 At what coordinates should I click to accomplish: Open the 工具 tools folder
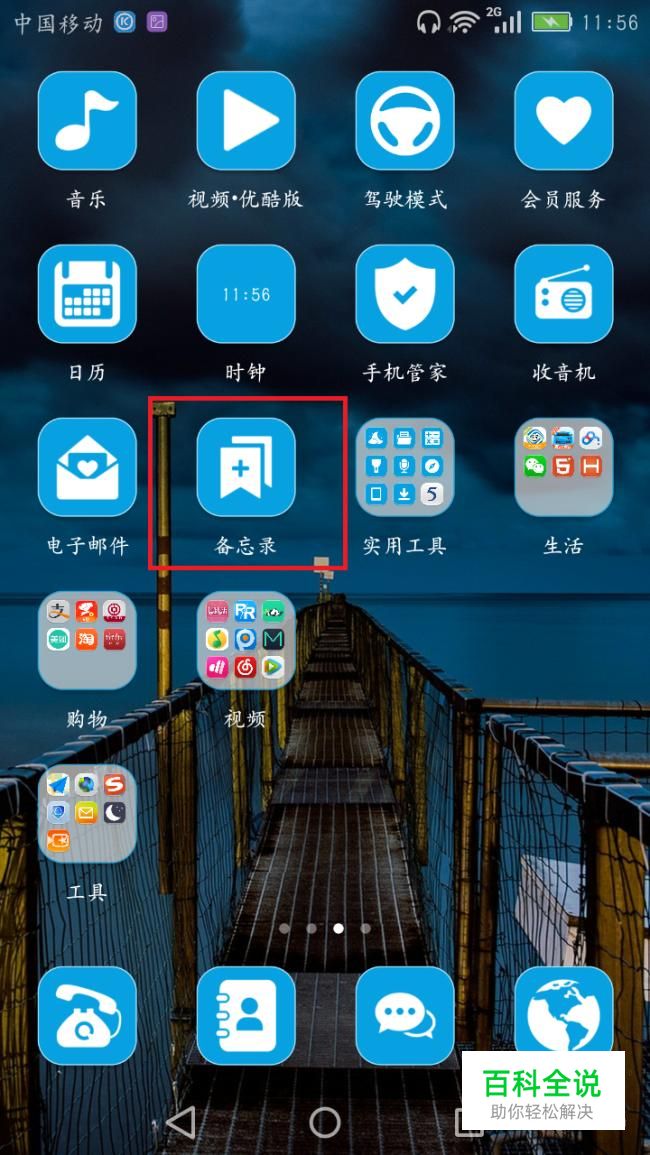tap(87, 814)
